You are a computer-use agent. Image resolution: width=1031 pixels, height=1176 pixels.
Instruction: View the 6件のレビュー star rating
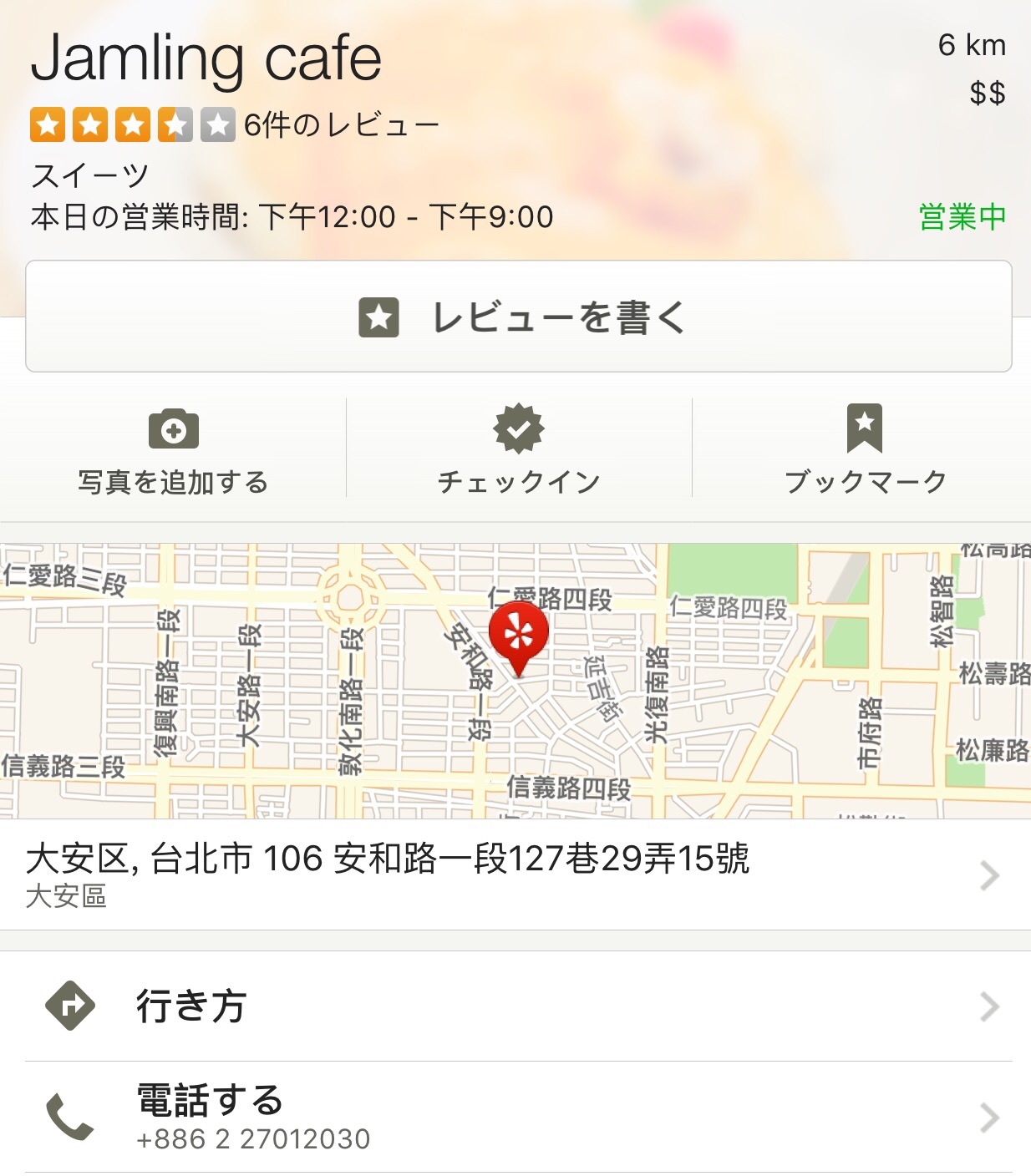point(234,125)
